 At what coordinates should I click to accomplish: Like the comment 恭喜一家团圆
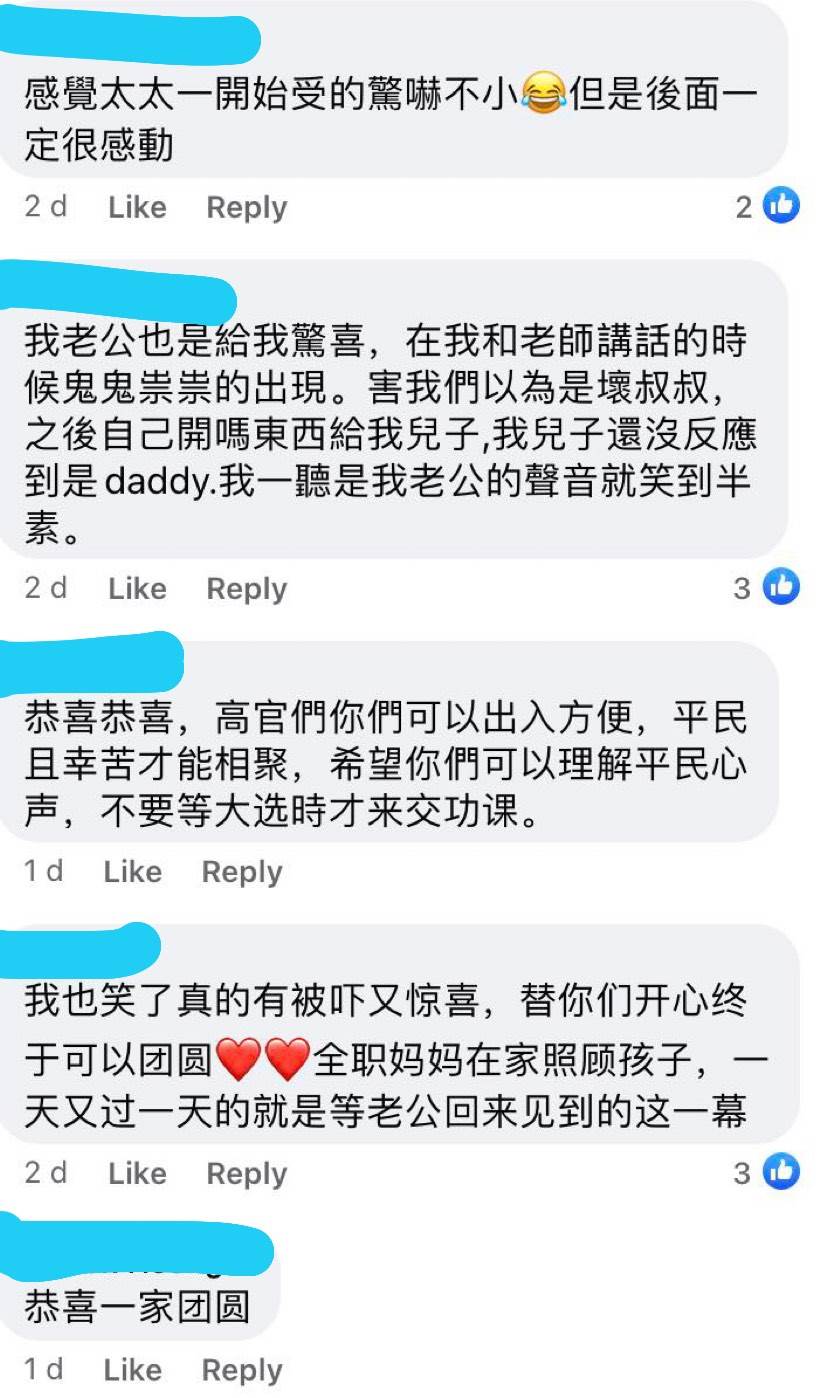(132, 1370)
